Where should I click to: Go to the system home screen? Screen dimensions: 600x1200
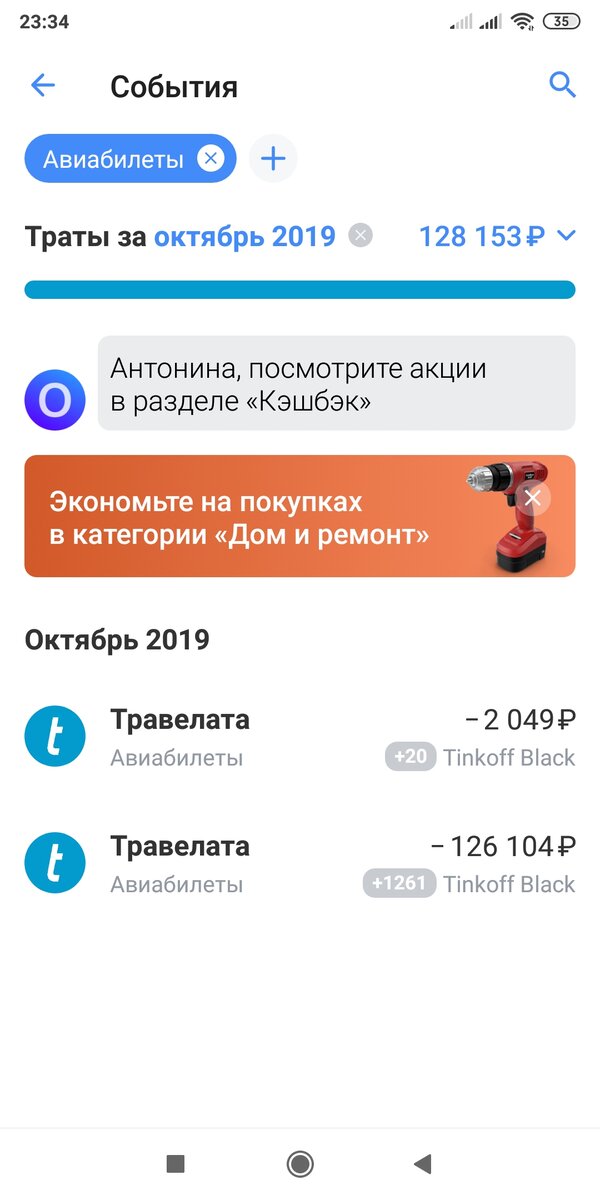[x=299, y=1163]
